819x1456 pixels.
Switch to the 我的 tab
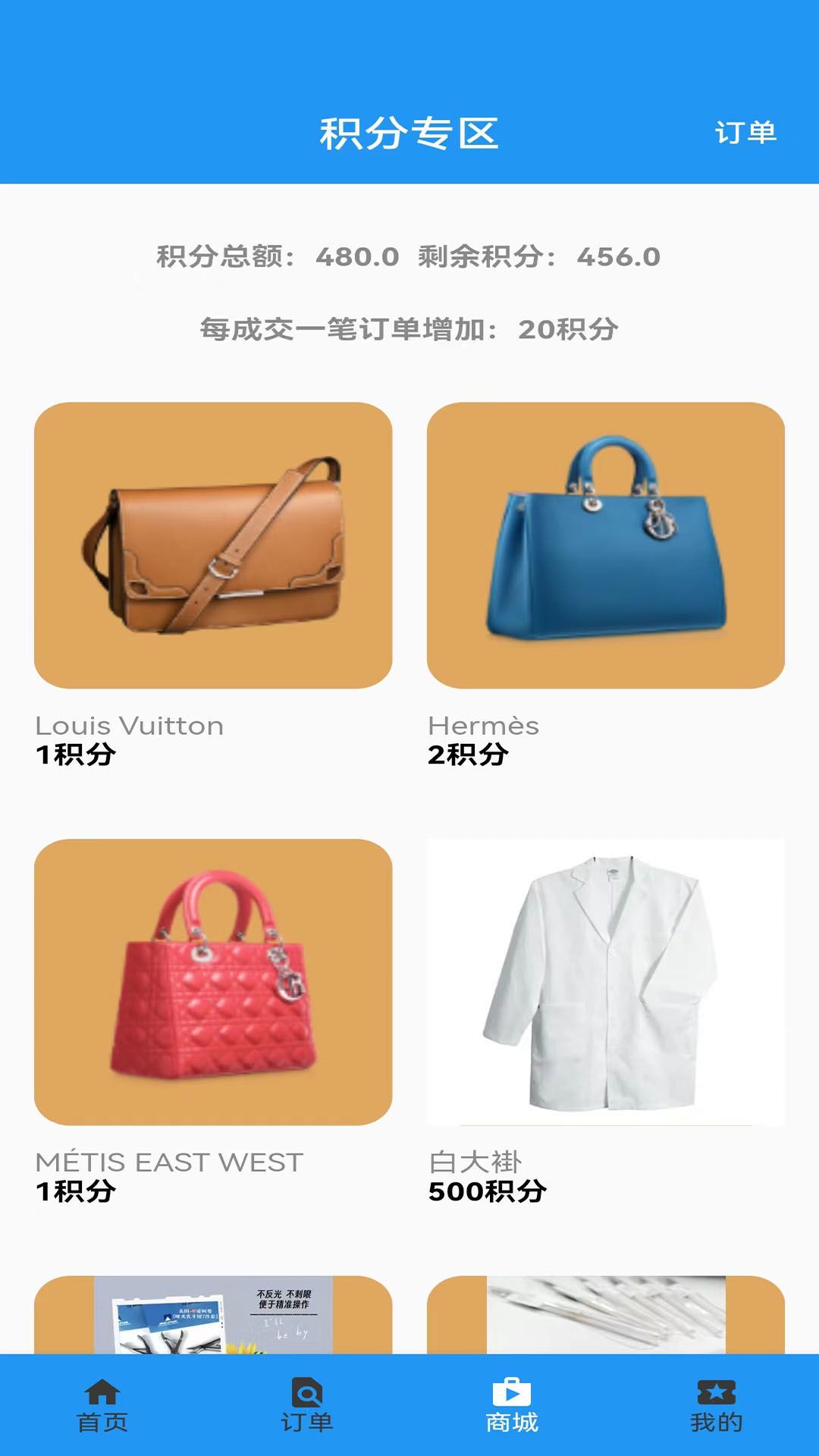point(716,1406)
